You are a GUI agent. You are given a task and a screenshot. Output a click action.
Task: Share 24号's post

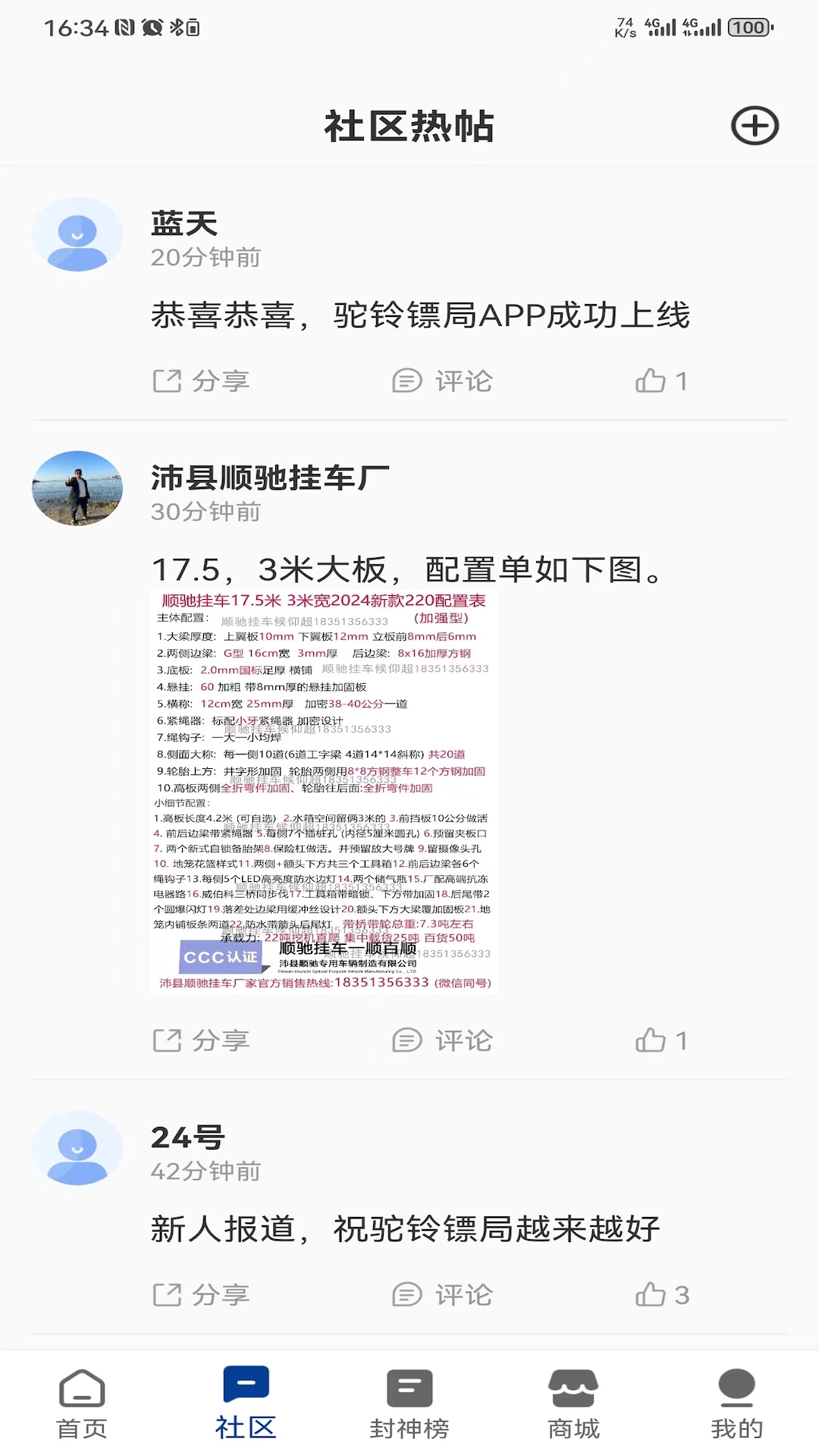click(x=201, y=1294)
